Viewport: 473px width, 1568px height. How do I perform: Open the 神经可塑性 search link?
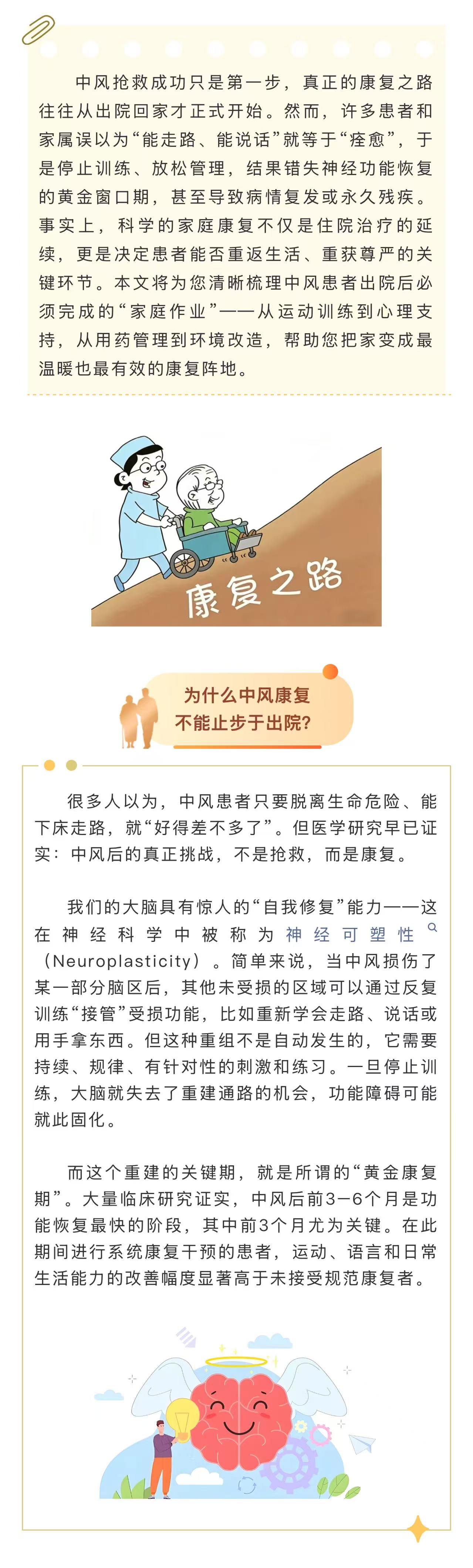(x=350, y=934)
